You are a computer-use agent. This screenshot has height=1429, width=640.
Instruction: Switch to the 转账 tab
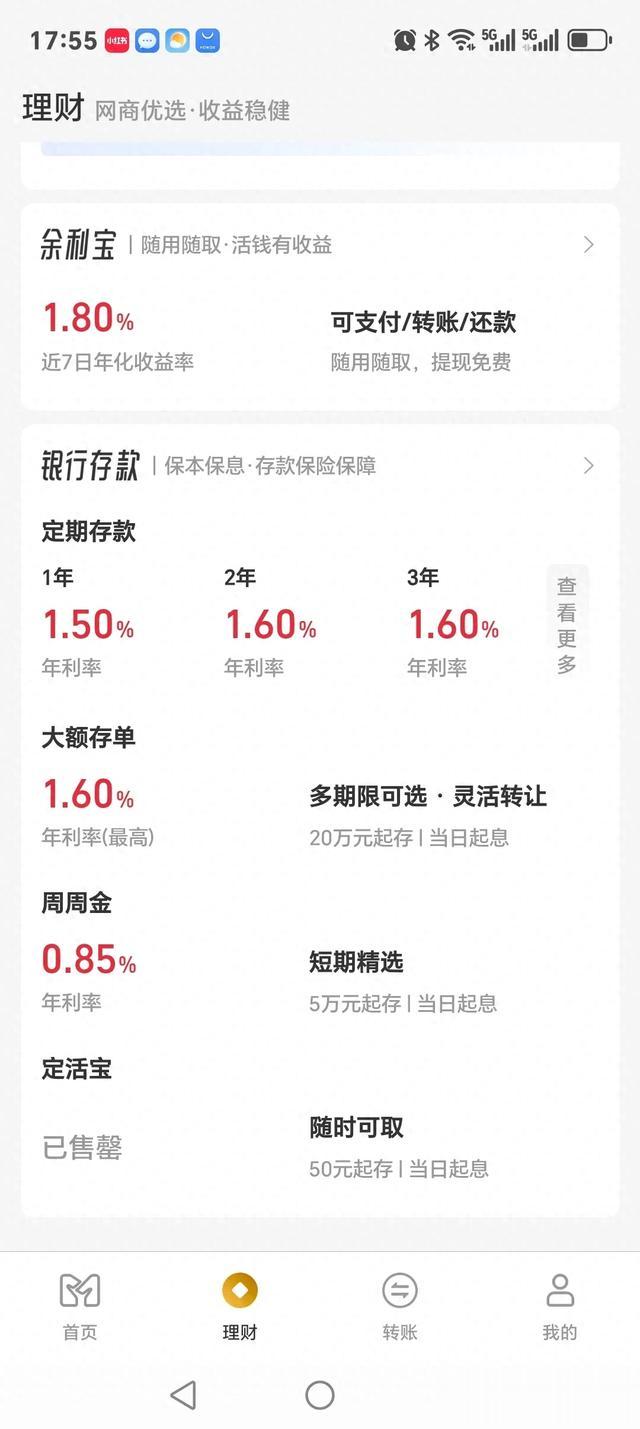[400, 1307]
